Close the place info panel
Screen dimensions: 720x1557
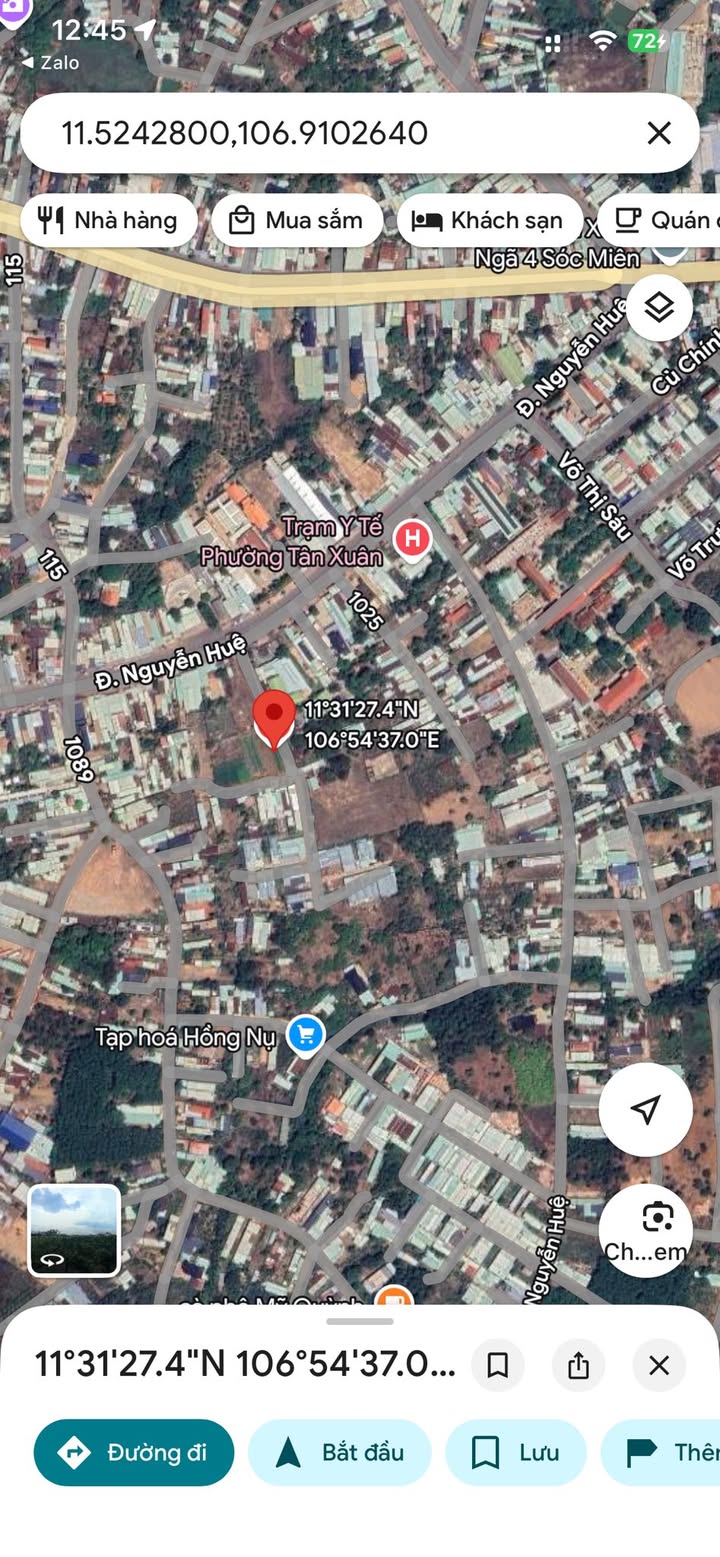coord(659,1365)
